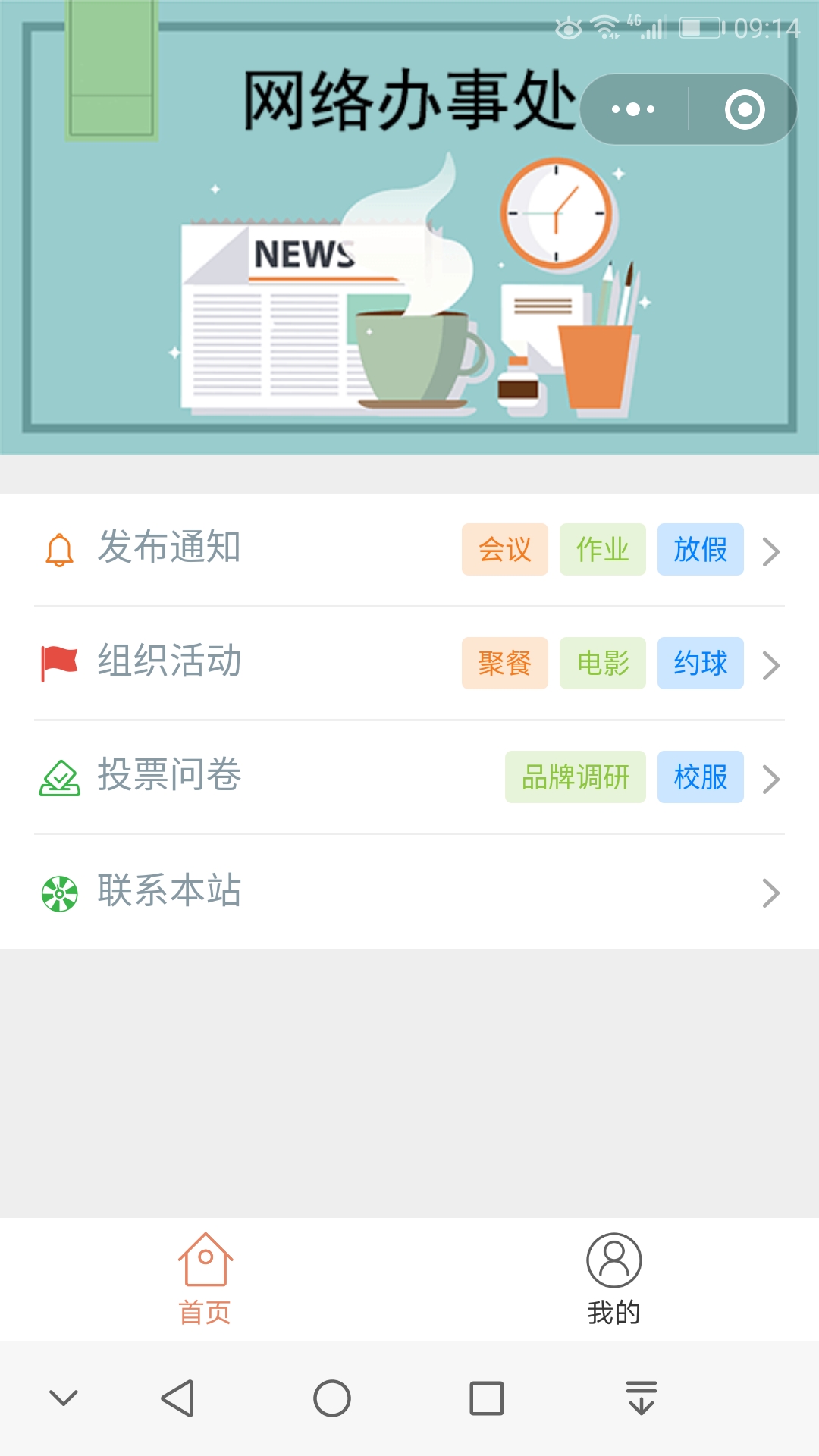Choose the 聚餐 tag

click(x=505, y=664)
